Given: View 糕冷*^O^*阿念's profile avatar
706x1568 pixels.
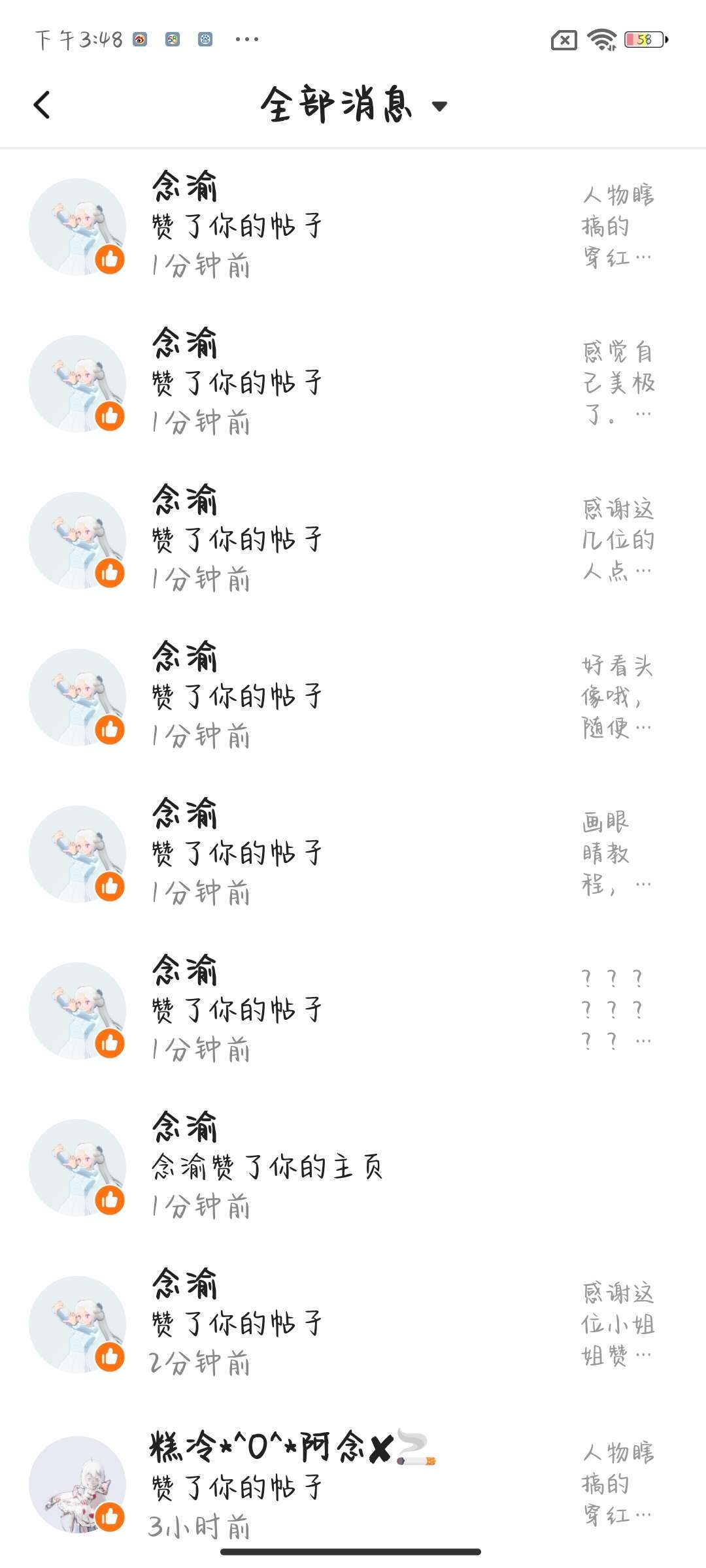Looking at the screenshot, I should tap(77, 1484).
